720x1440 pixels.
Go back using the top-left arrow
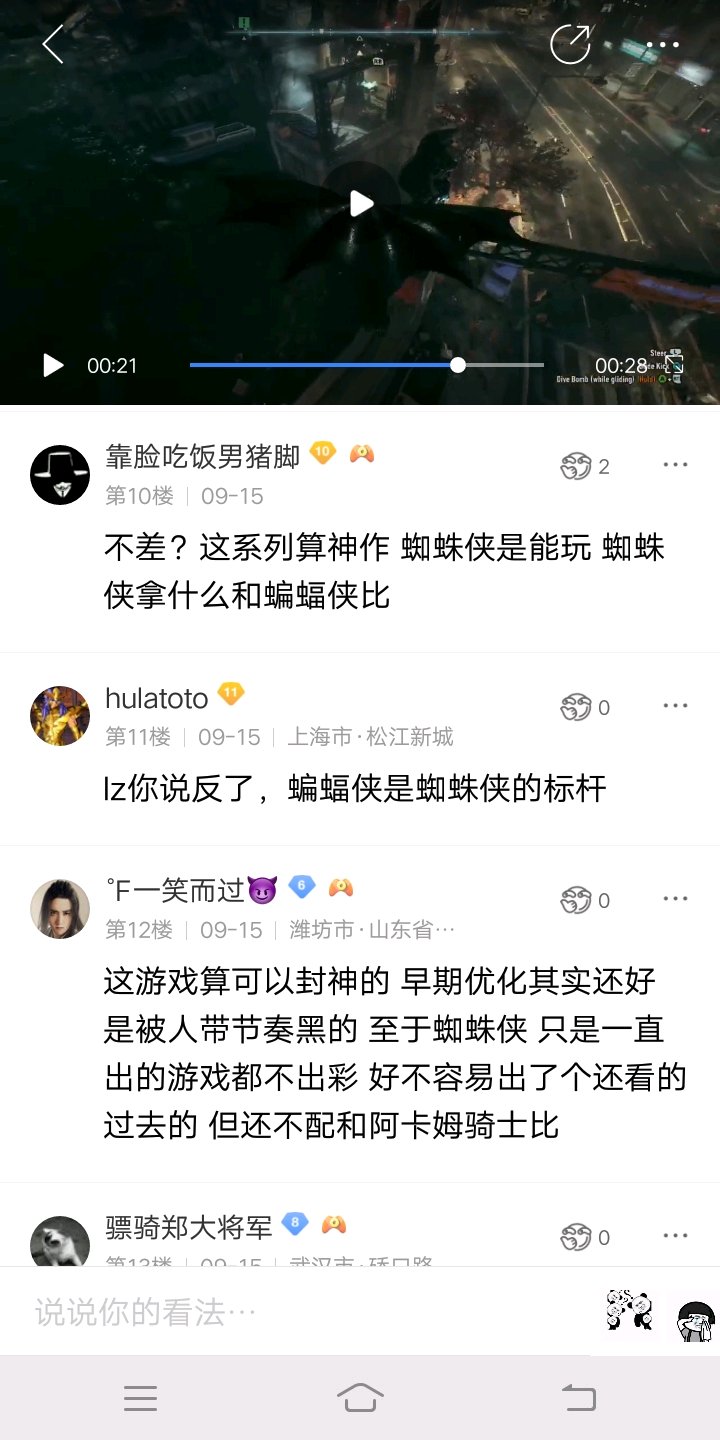click(x=52, y=45)
